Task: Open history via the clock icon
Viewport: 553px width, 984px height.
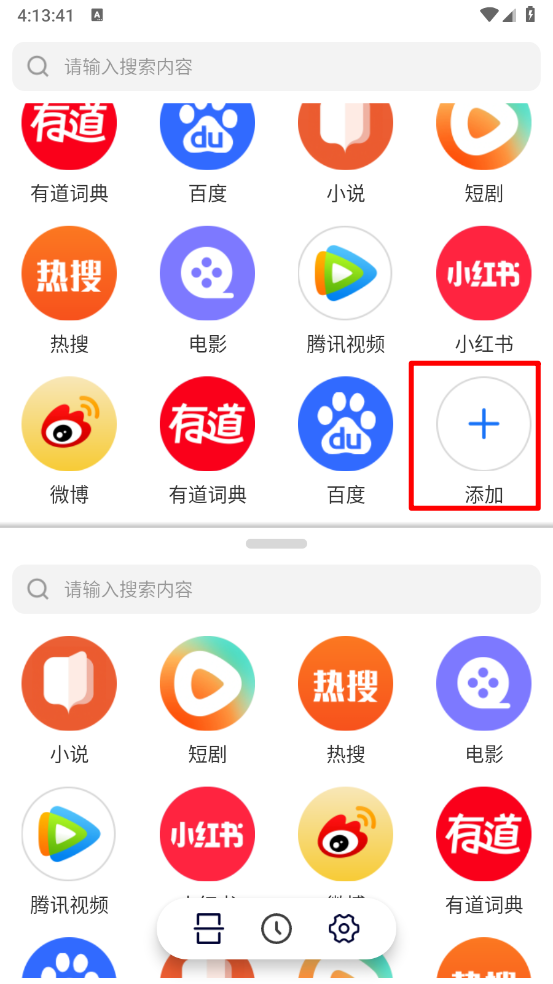Action: tap(276, 928)
